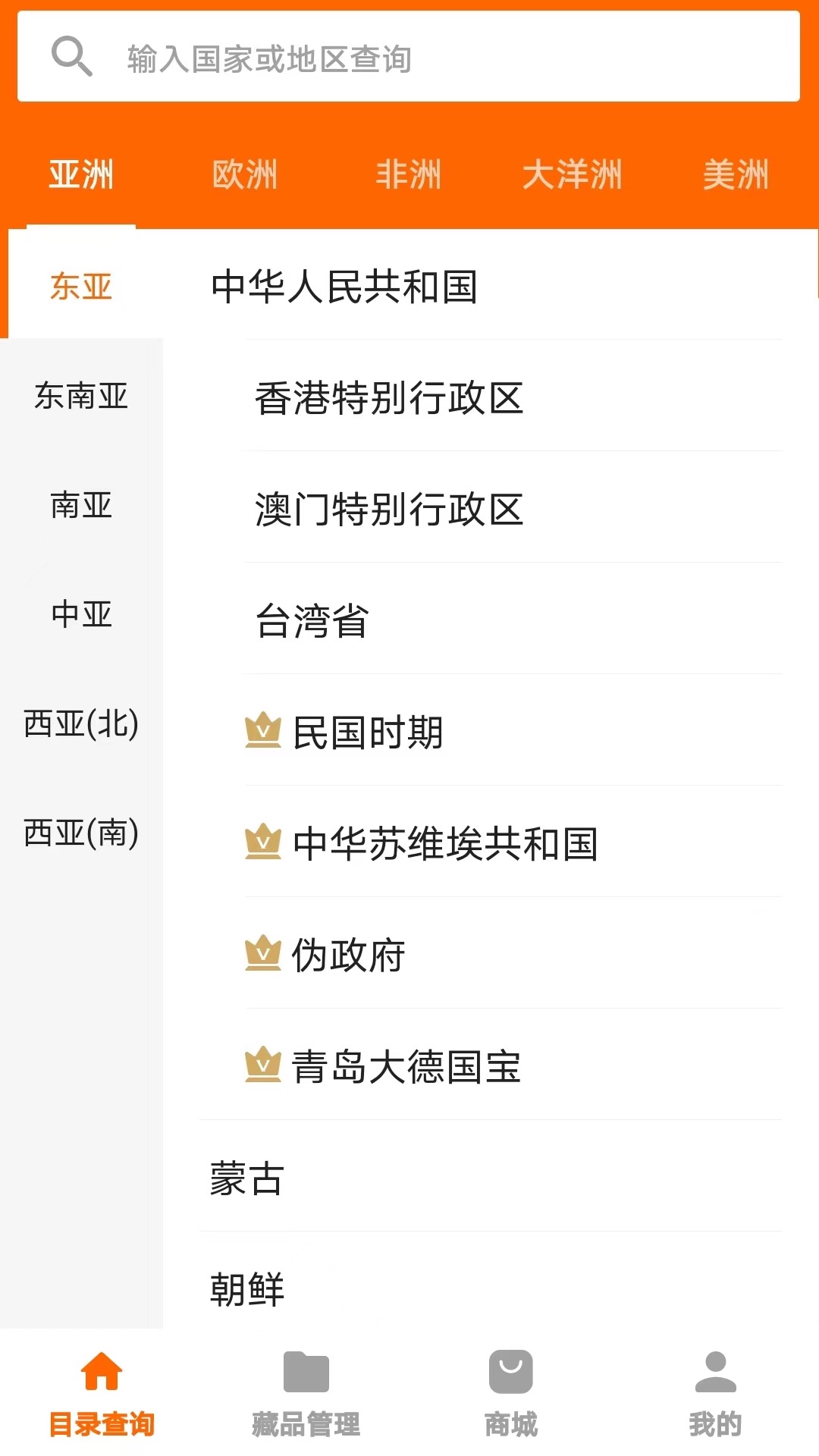Select 东南亚 in the region sidebar
The image size is (819, 1456).
point(81,396)
